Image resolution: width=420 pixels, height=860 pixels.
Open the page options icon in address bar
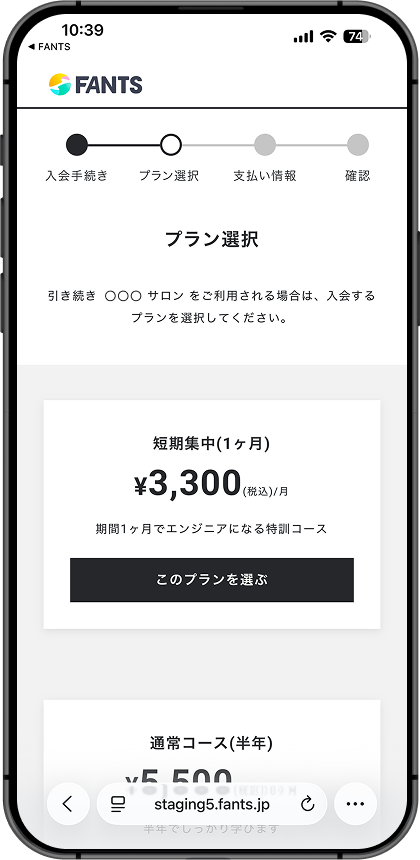click(x=118, y=805)
